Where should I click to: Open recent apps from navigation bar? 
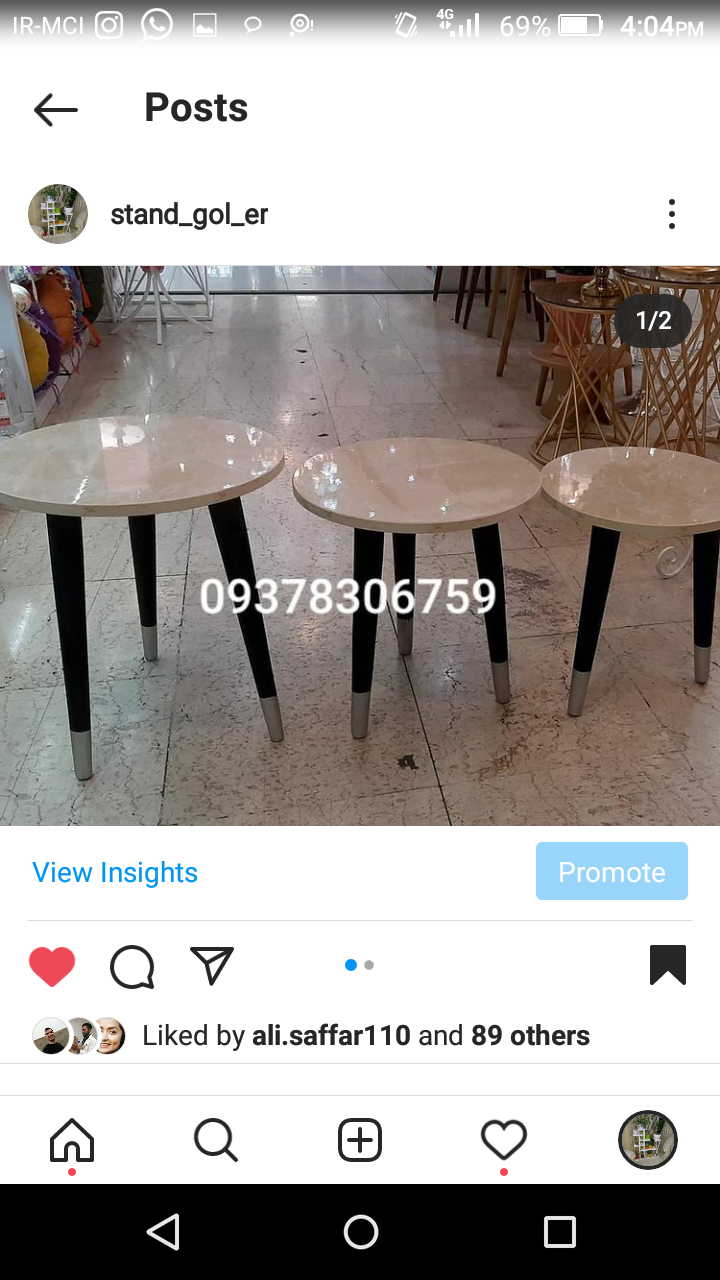click(559, 1232)
